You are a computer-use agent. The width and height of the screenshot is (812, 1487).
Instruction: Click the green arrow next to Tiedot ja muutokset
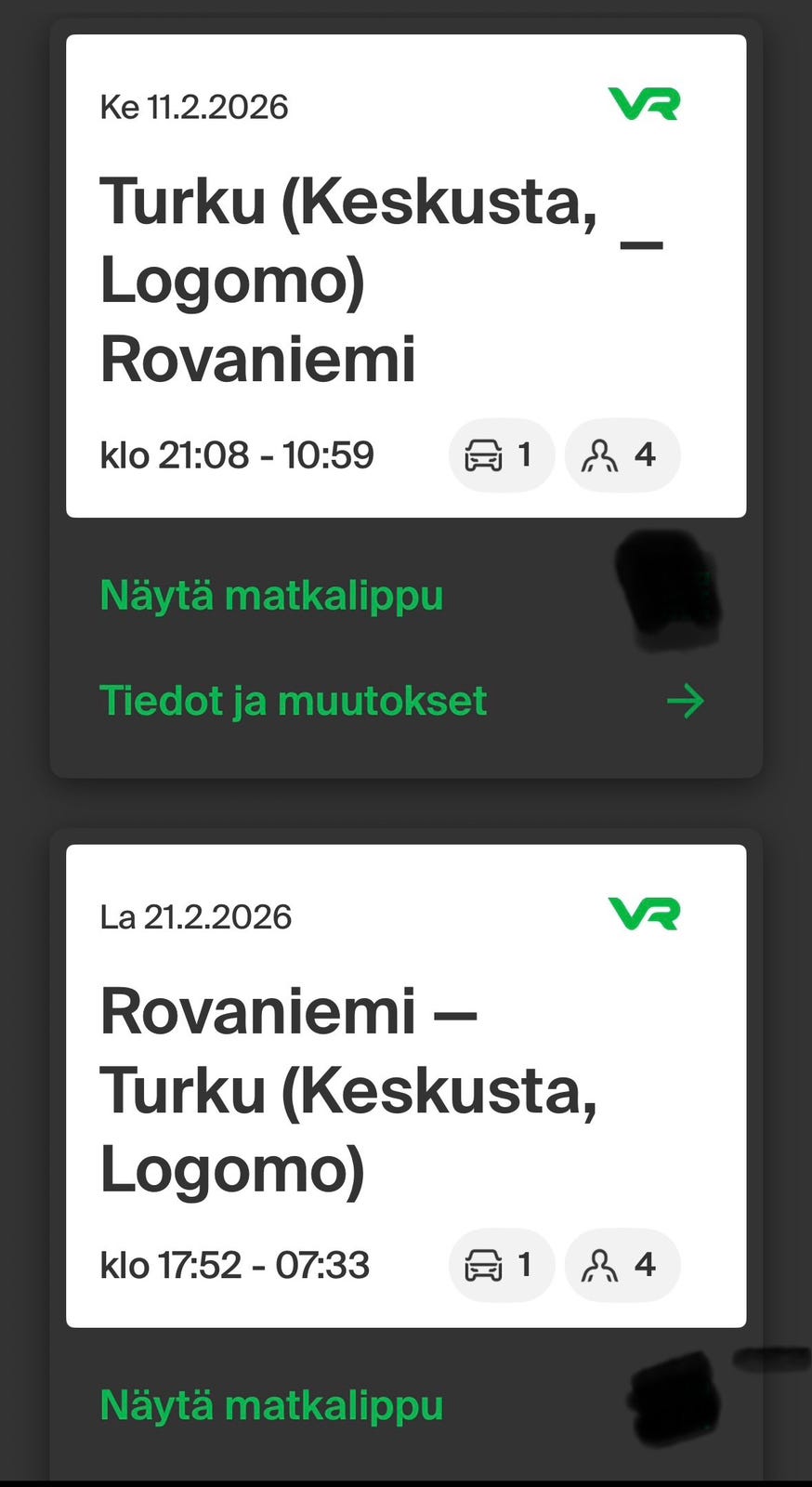686,701
